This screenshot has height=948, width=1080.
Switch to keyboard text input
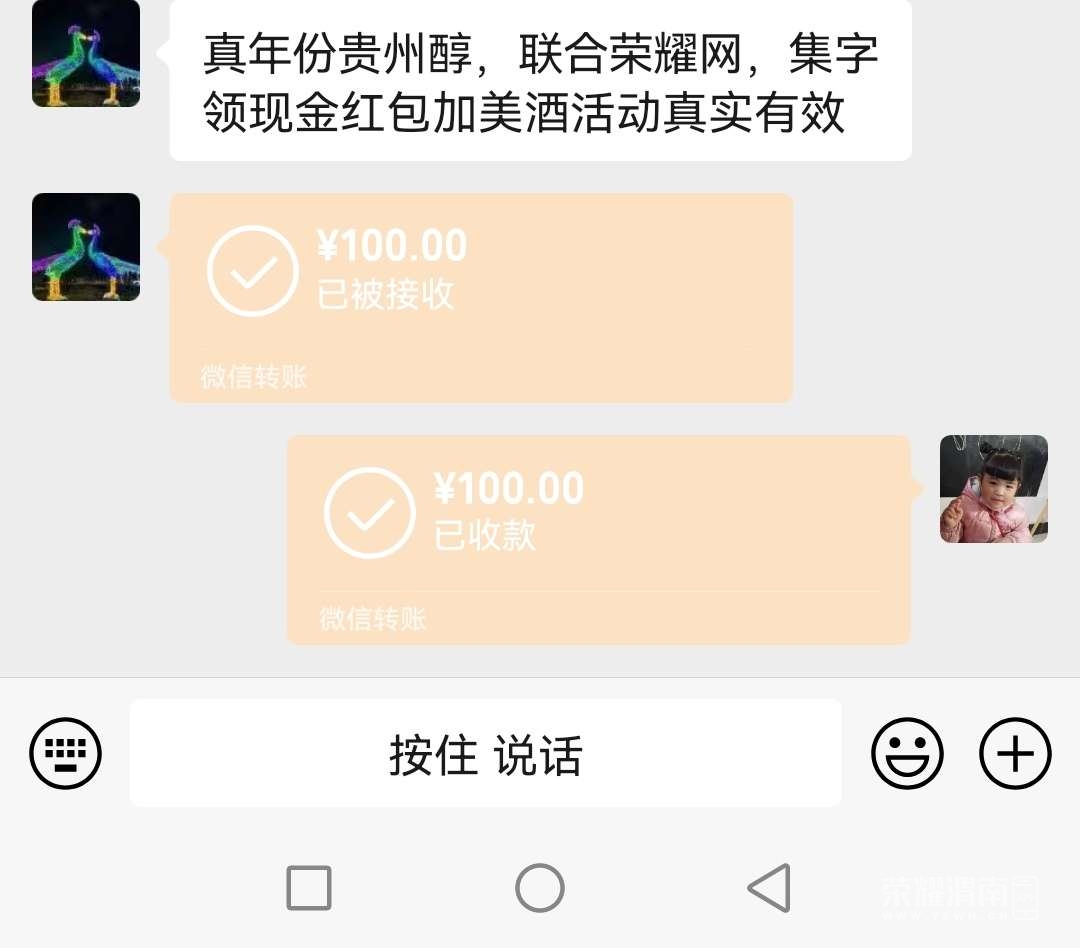pos(66,753)
